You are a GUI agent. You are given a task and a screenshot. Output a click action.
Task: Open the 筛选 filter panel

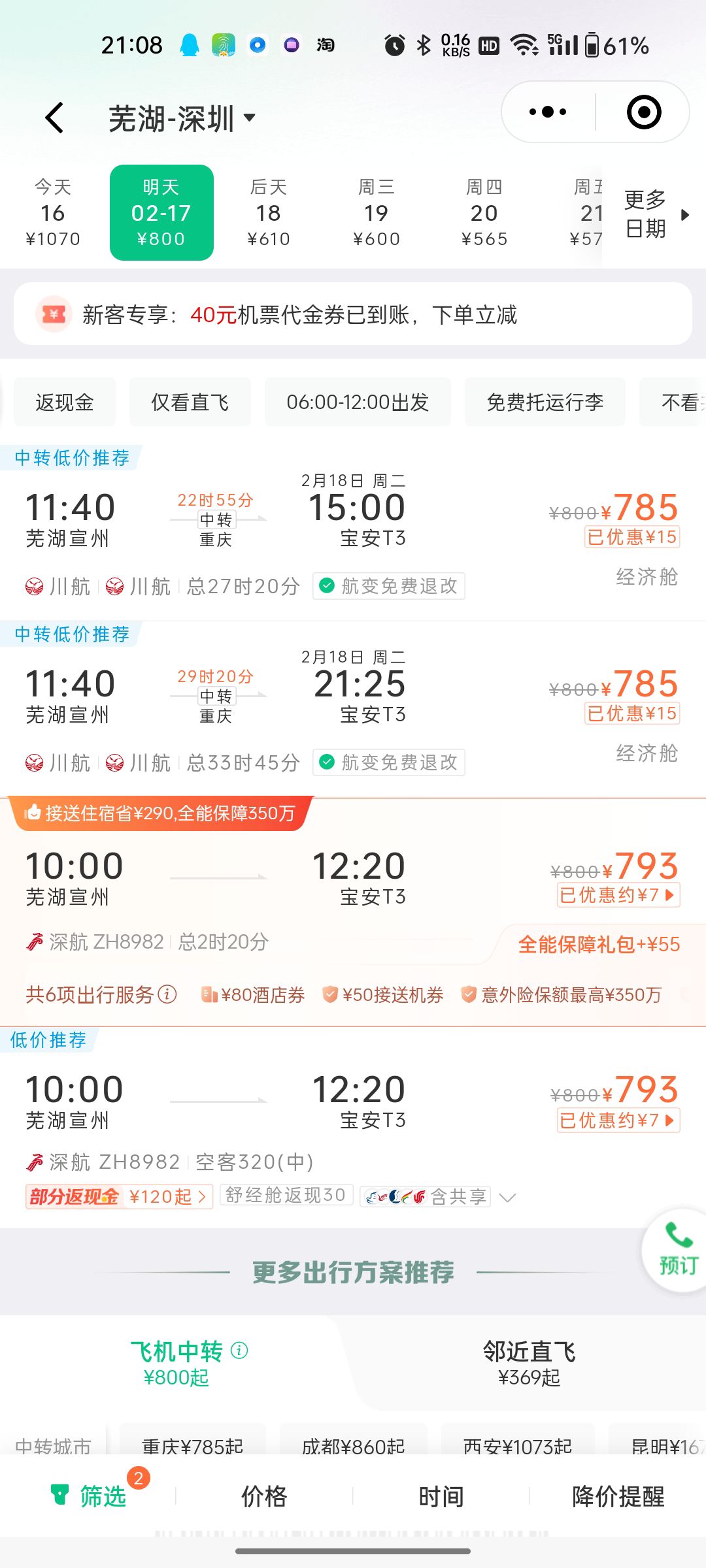(89, 1495)
